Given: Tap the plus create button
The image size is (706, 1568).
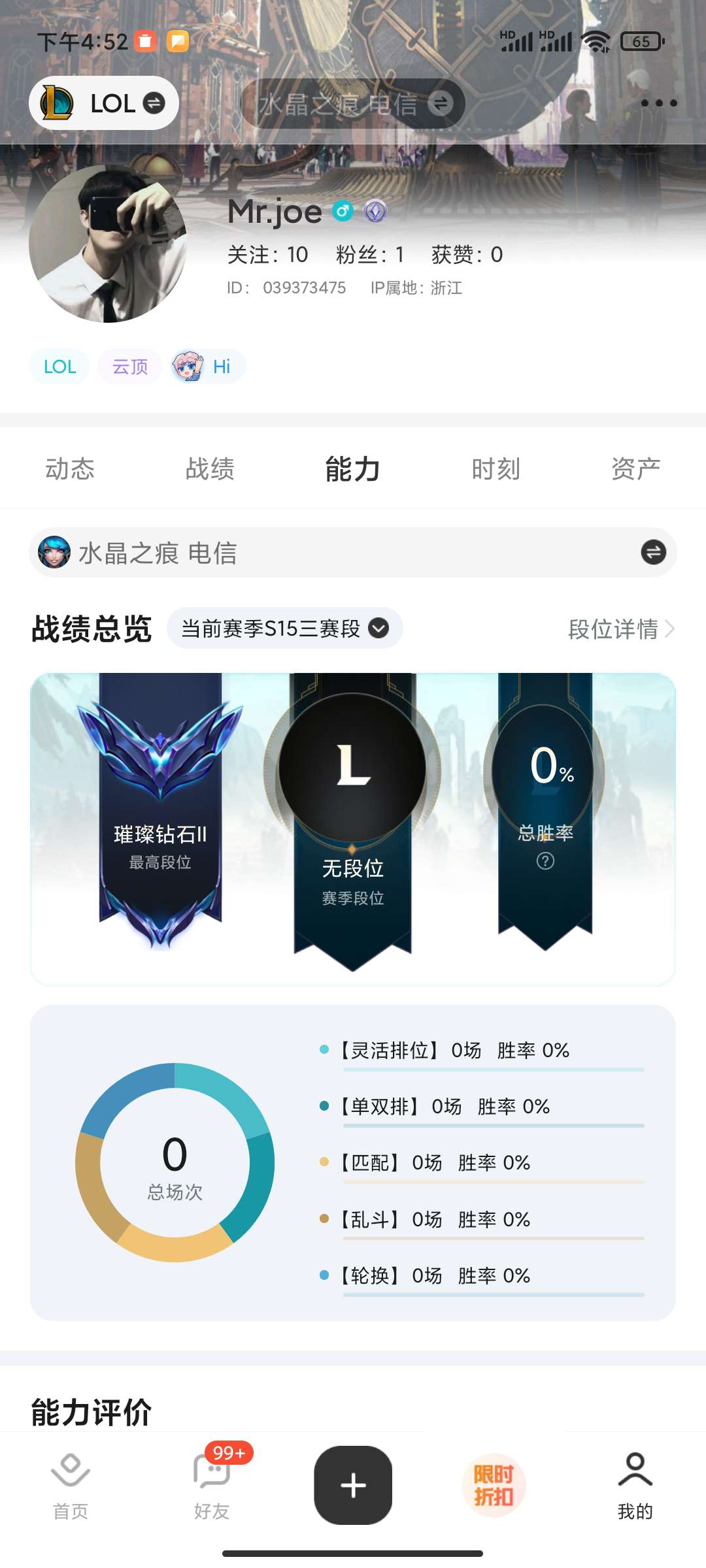Looking at the screenshot, I should (x=353, y=1485).
